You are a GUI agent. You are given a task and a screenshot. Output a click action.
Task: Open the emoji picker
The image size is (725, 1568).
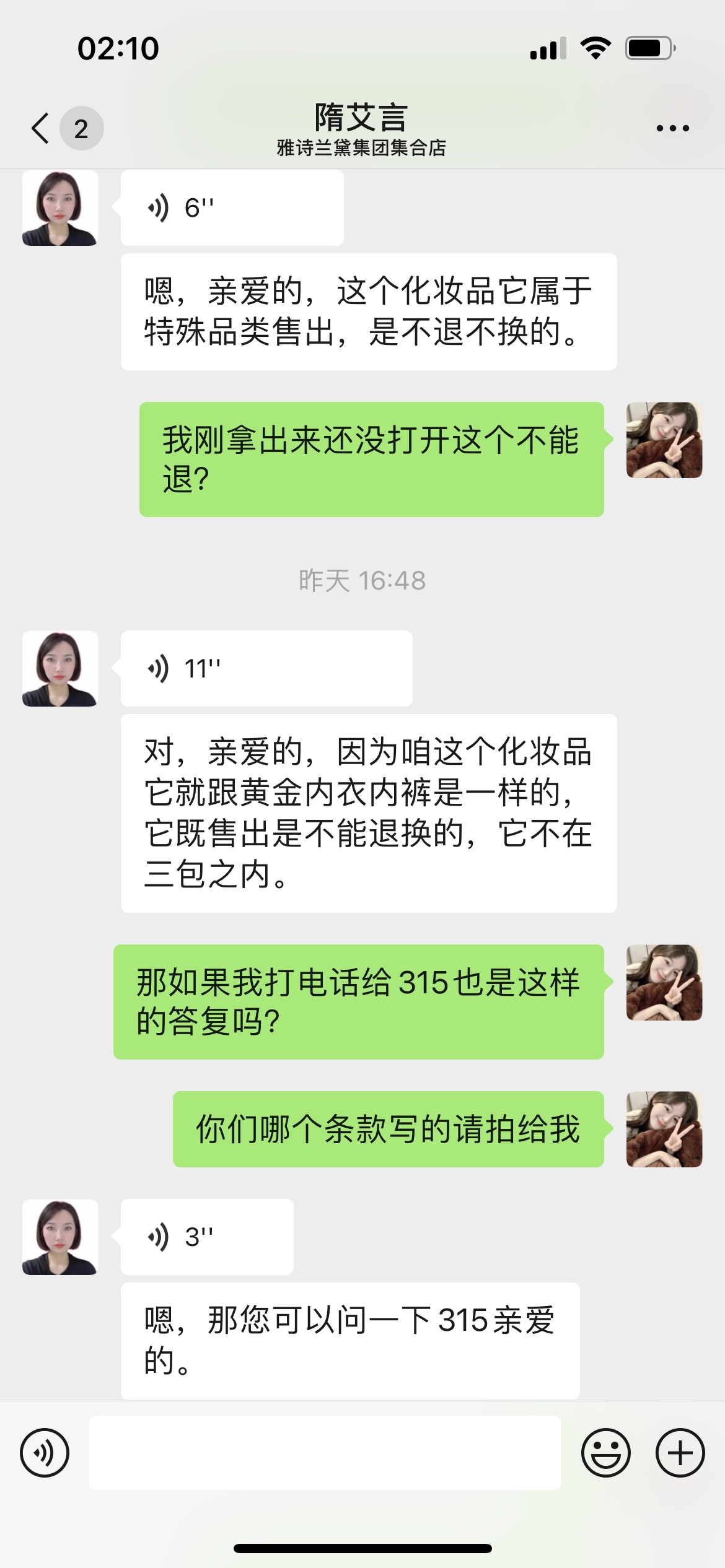[606, 1453]
